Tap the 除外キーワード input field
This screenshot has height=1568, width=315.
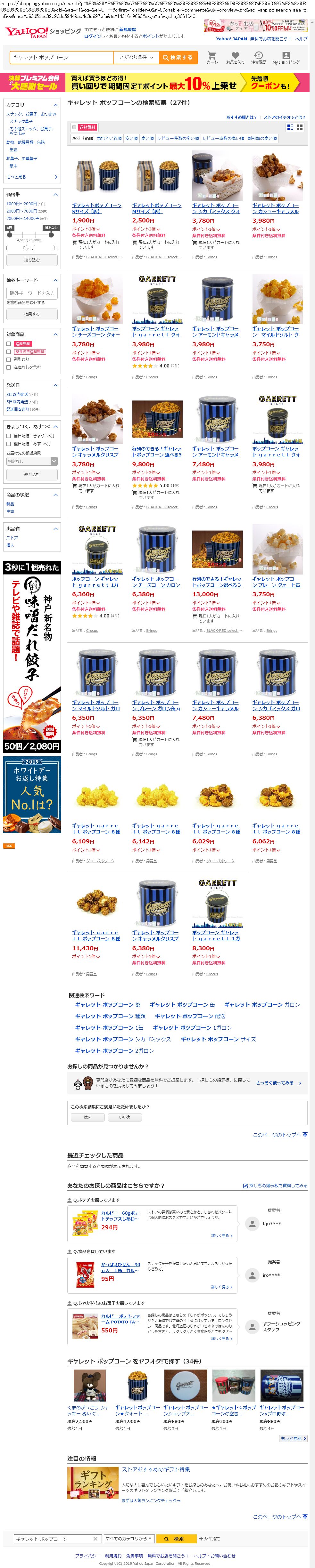coord(32,293)
